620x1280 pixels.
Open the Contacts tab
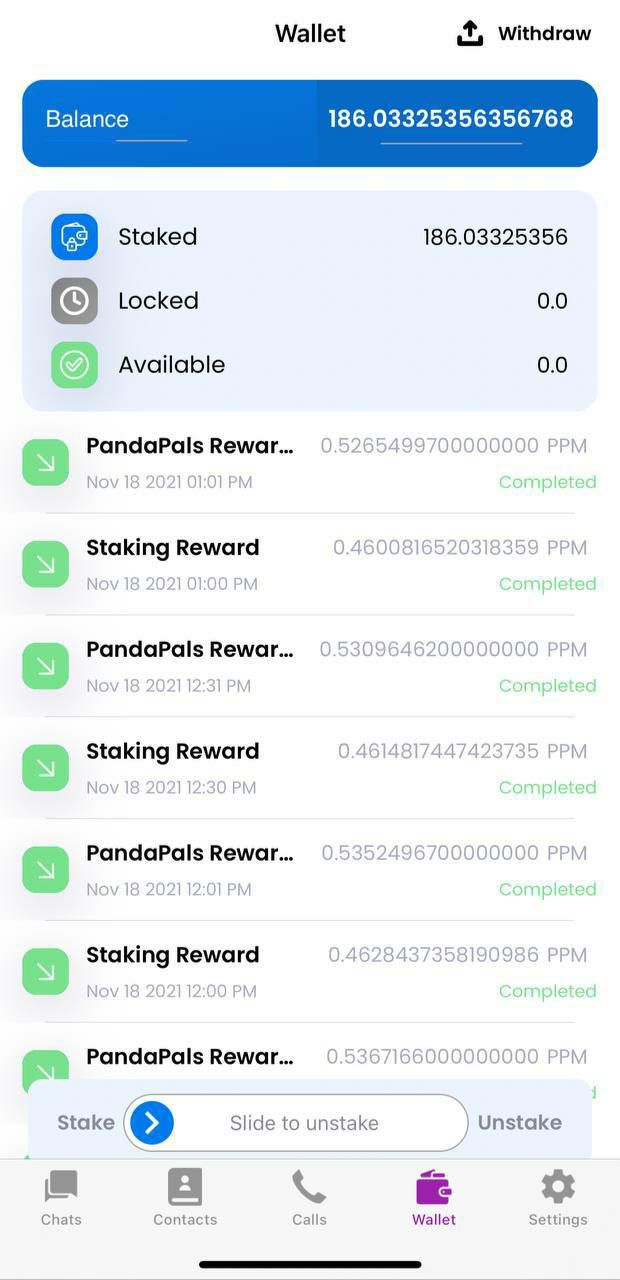coord(185,1197)
